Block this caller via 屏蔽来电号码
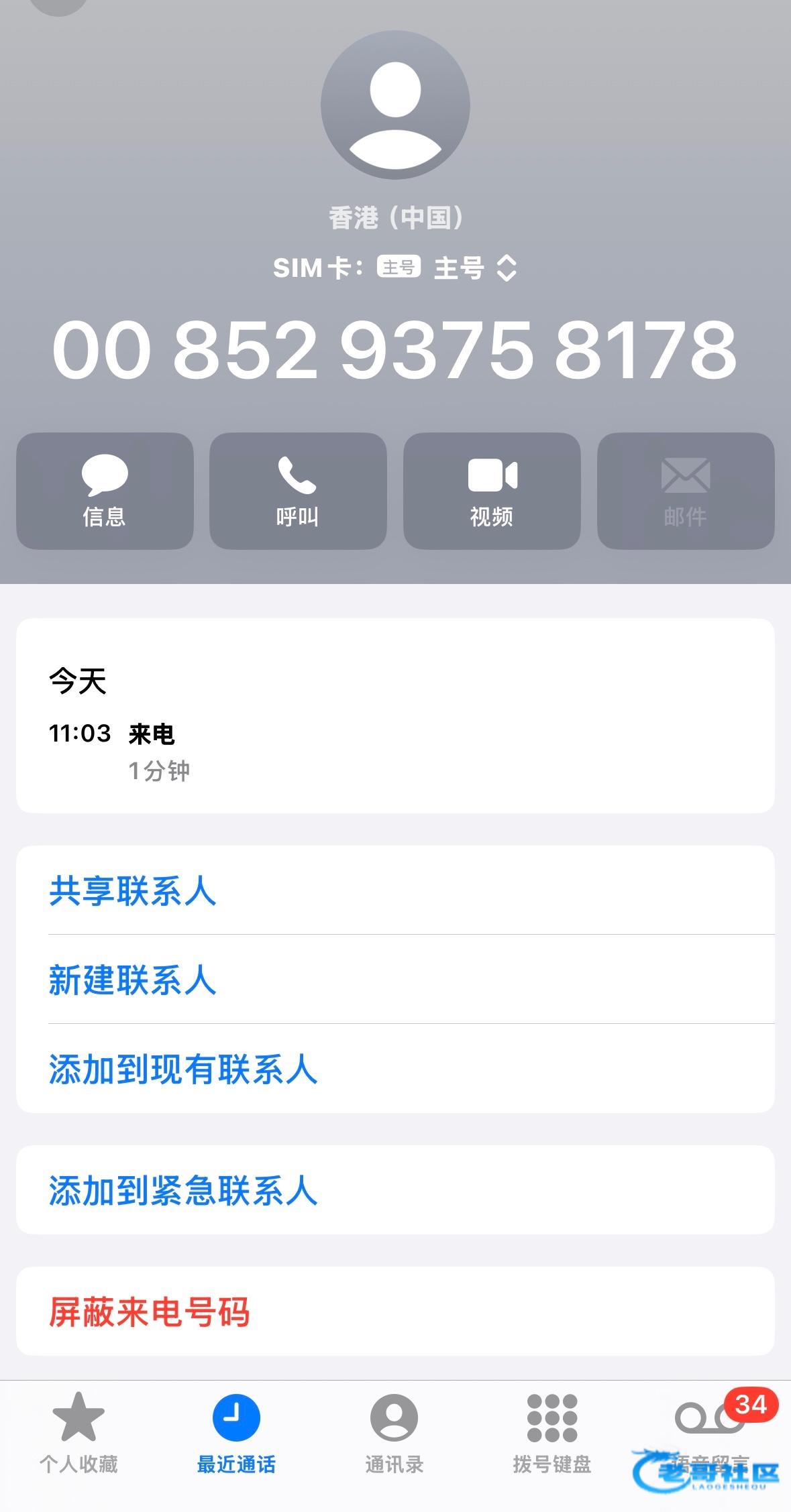Image resolution: width=791 pixels, height=1512 pixels. click(150, 1312)
